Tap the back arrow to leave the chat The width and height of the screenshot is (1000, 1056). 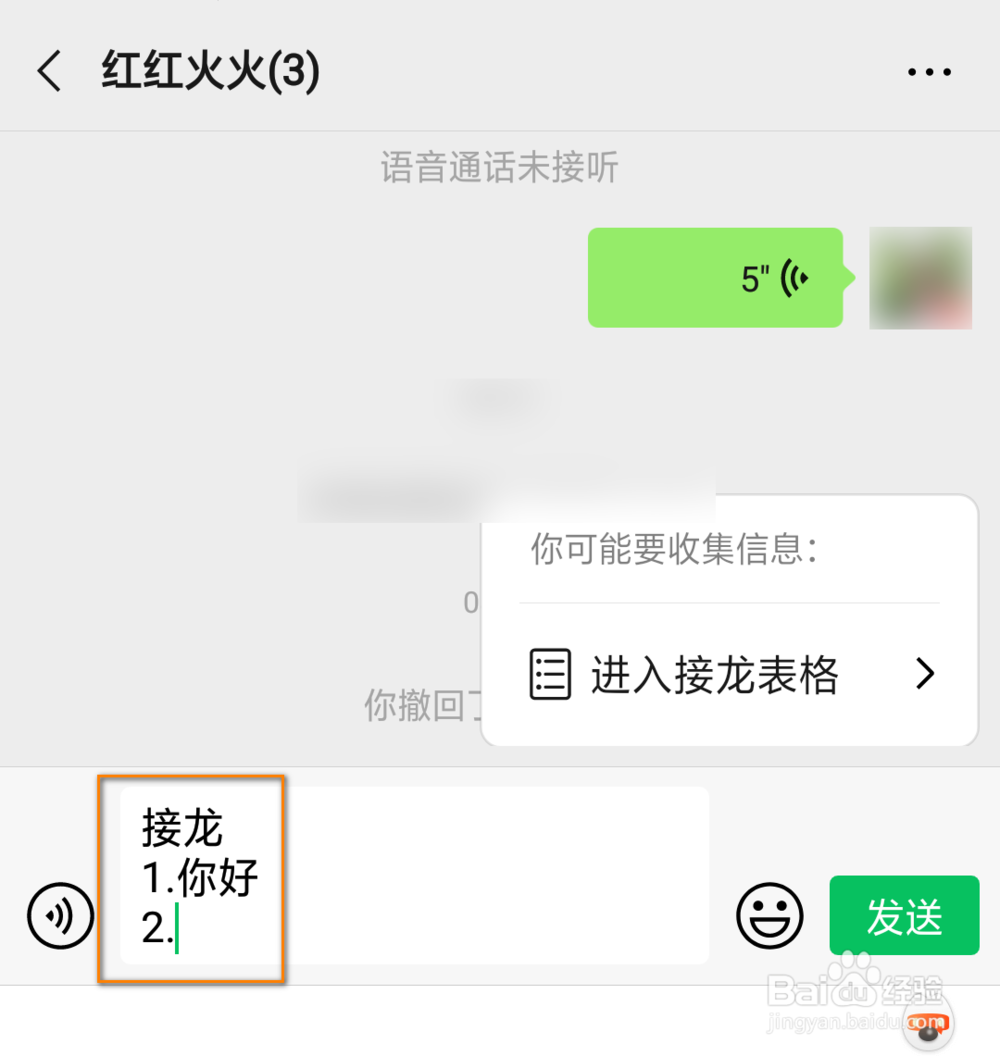tap(49, 71)
